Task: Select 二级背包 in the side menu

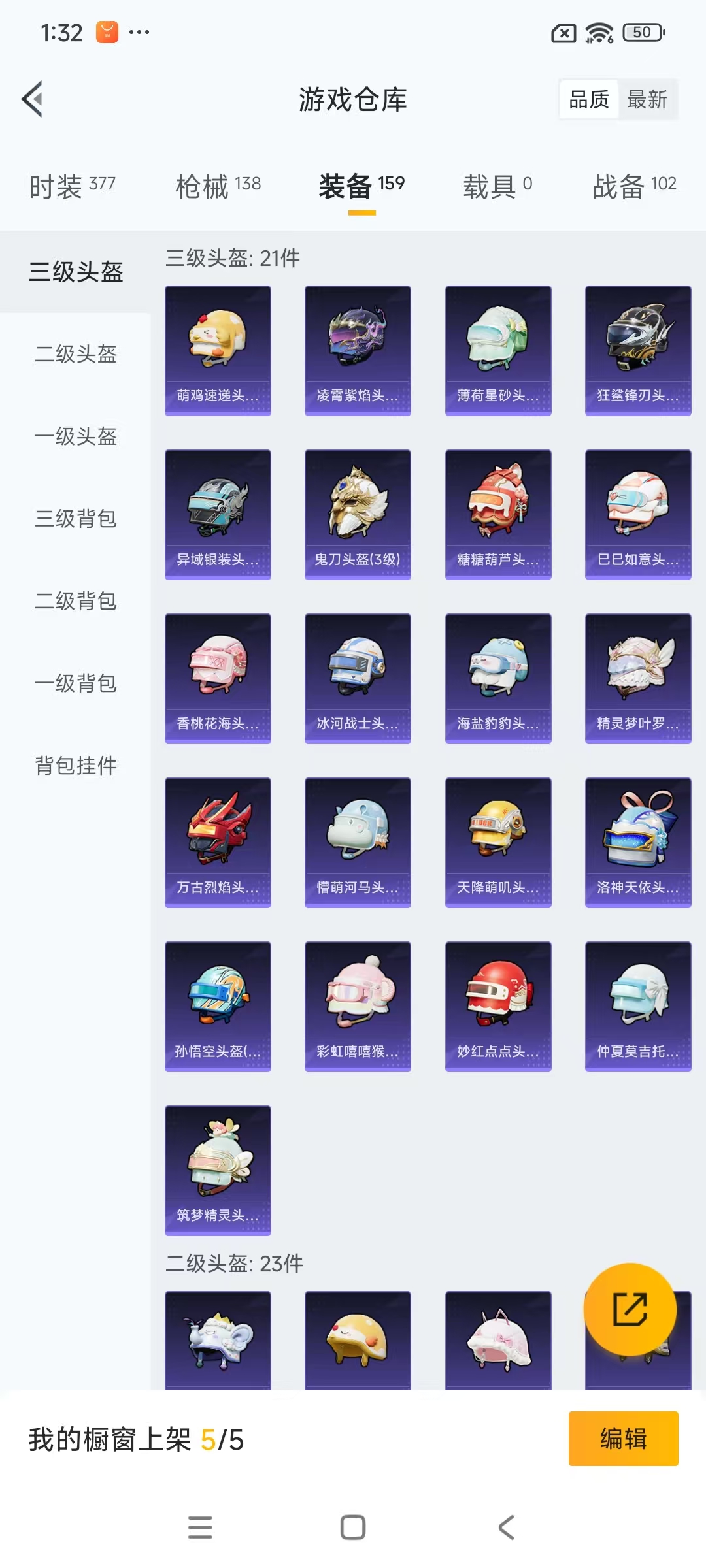Action: tap(76, 601)
